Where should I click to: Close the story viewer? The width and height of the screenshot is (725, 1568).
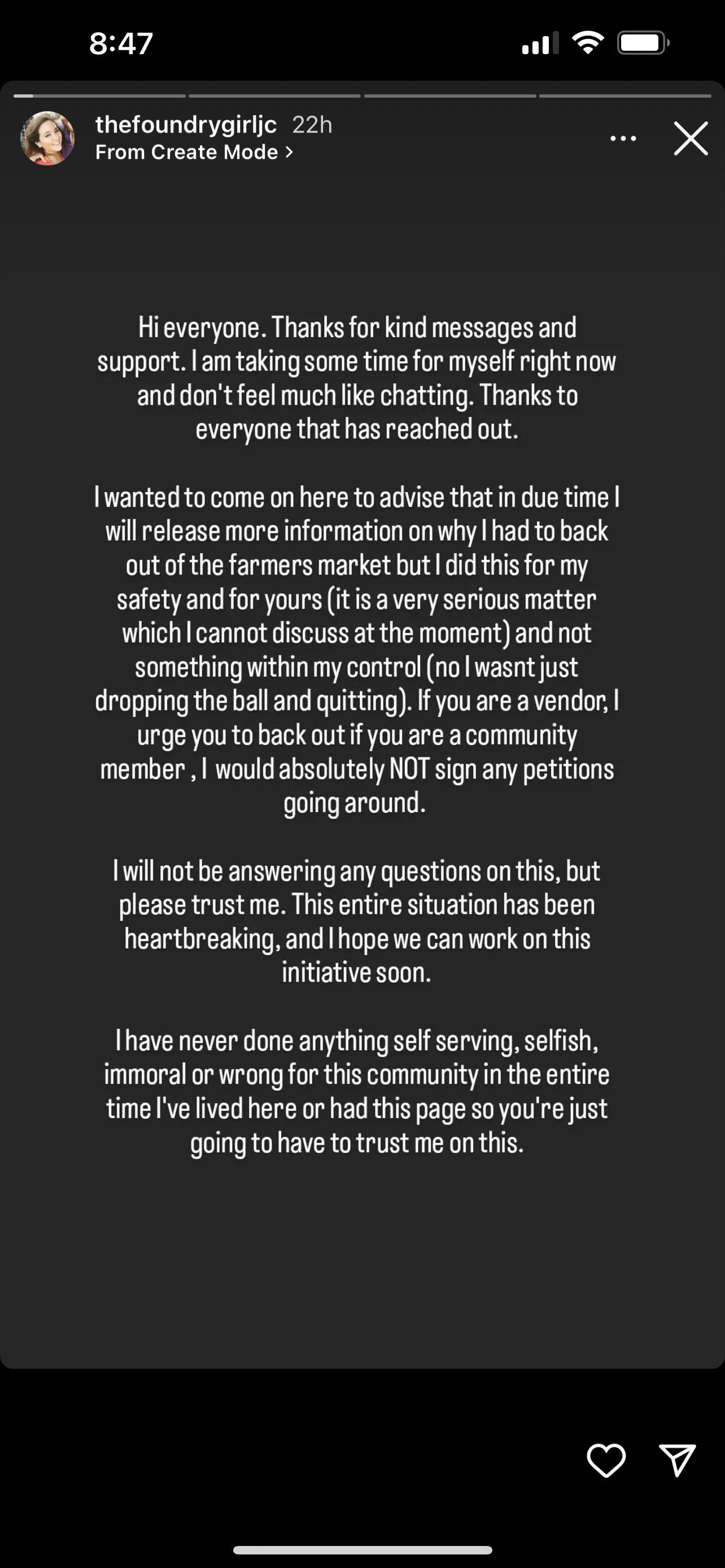click(x=691, y=139)
